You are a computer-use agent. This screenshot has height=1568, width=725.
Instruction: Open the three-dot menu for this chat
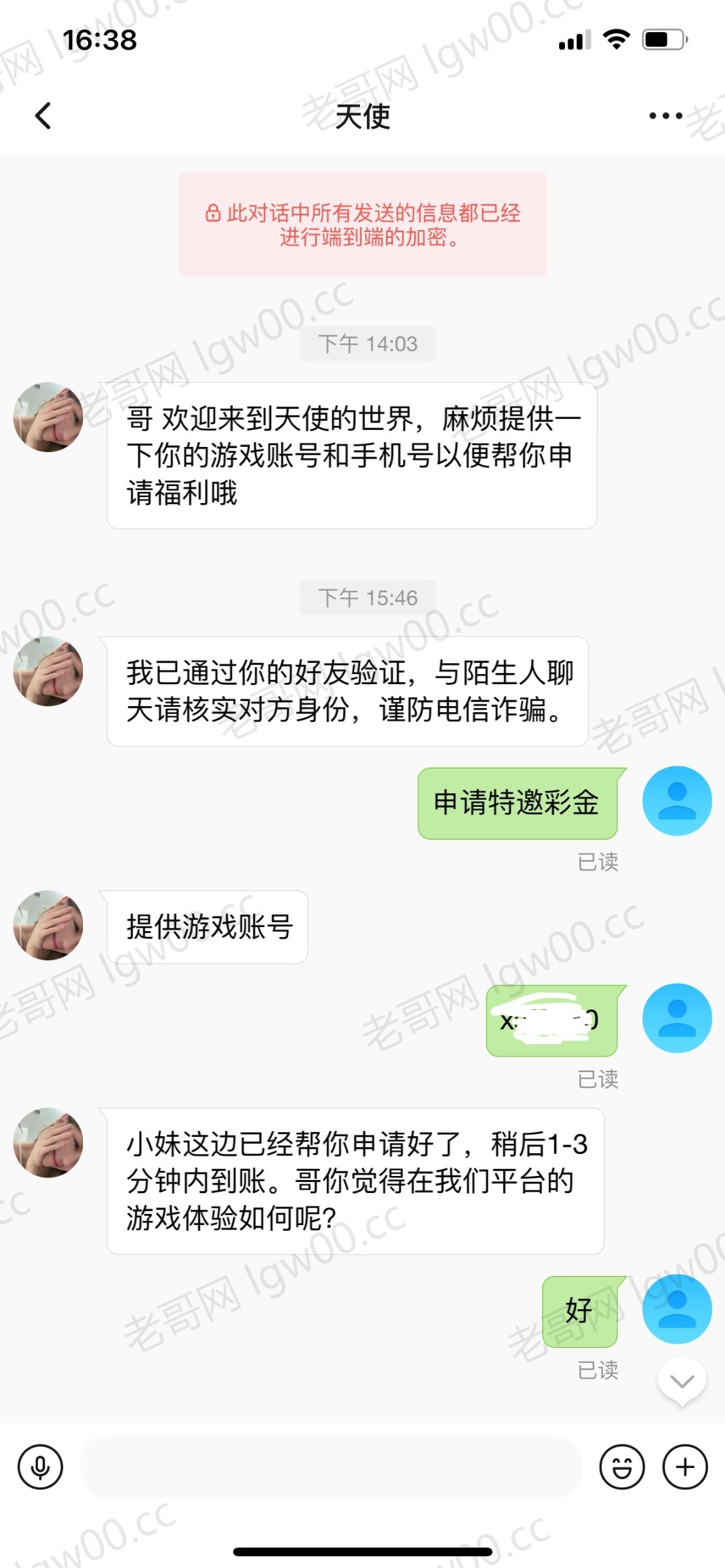tap(666, 116)
